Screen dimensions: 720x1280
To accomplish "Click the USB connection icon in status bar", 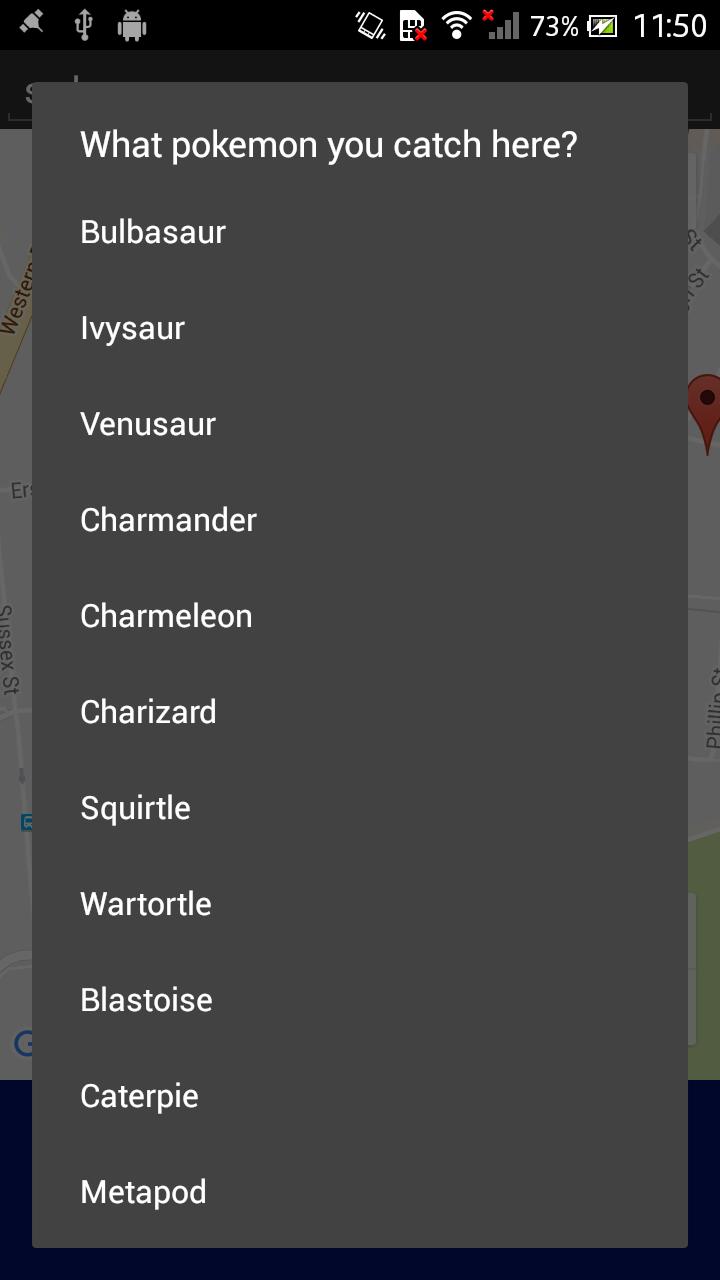I will click(x=86, y=24).
